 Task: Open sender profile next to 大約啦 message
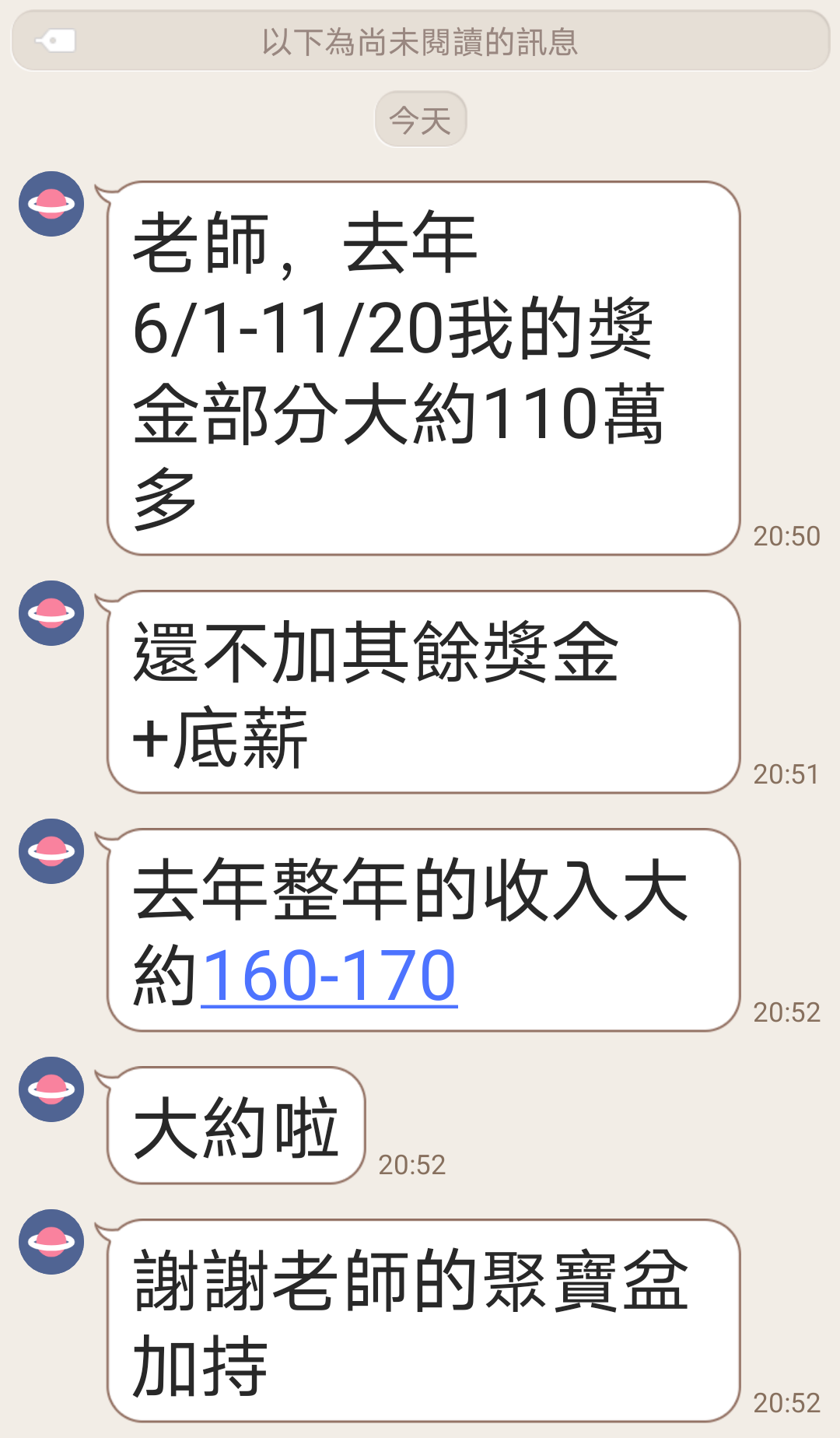pyautogui.click(x=51, y=1089)
